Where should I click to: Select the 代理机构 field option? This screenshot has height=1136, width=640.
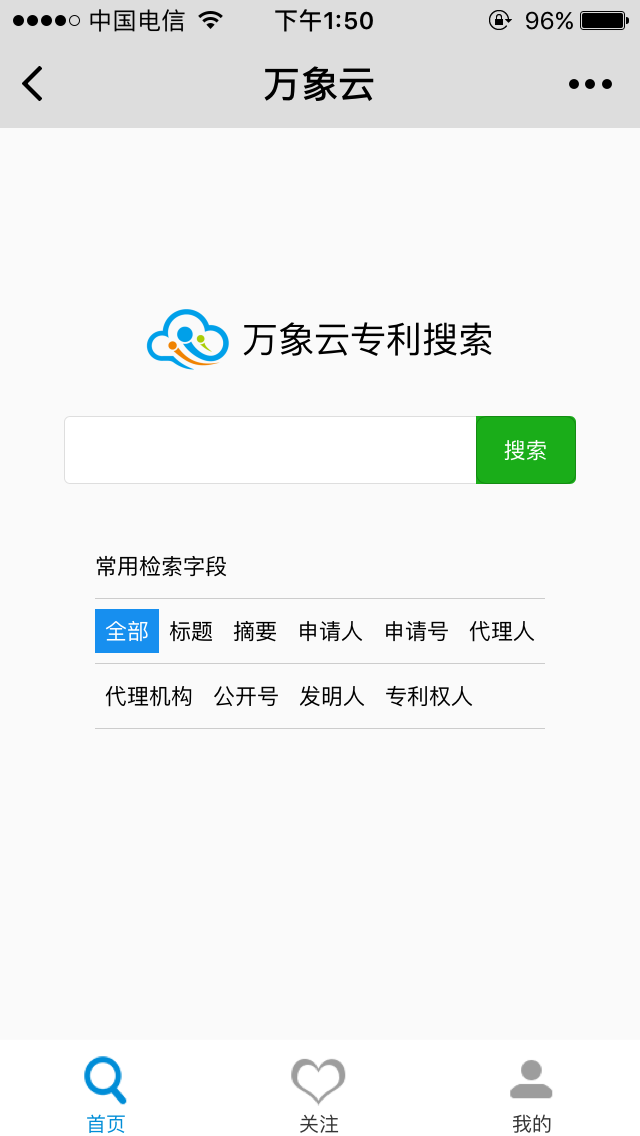pos(149,696)
